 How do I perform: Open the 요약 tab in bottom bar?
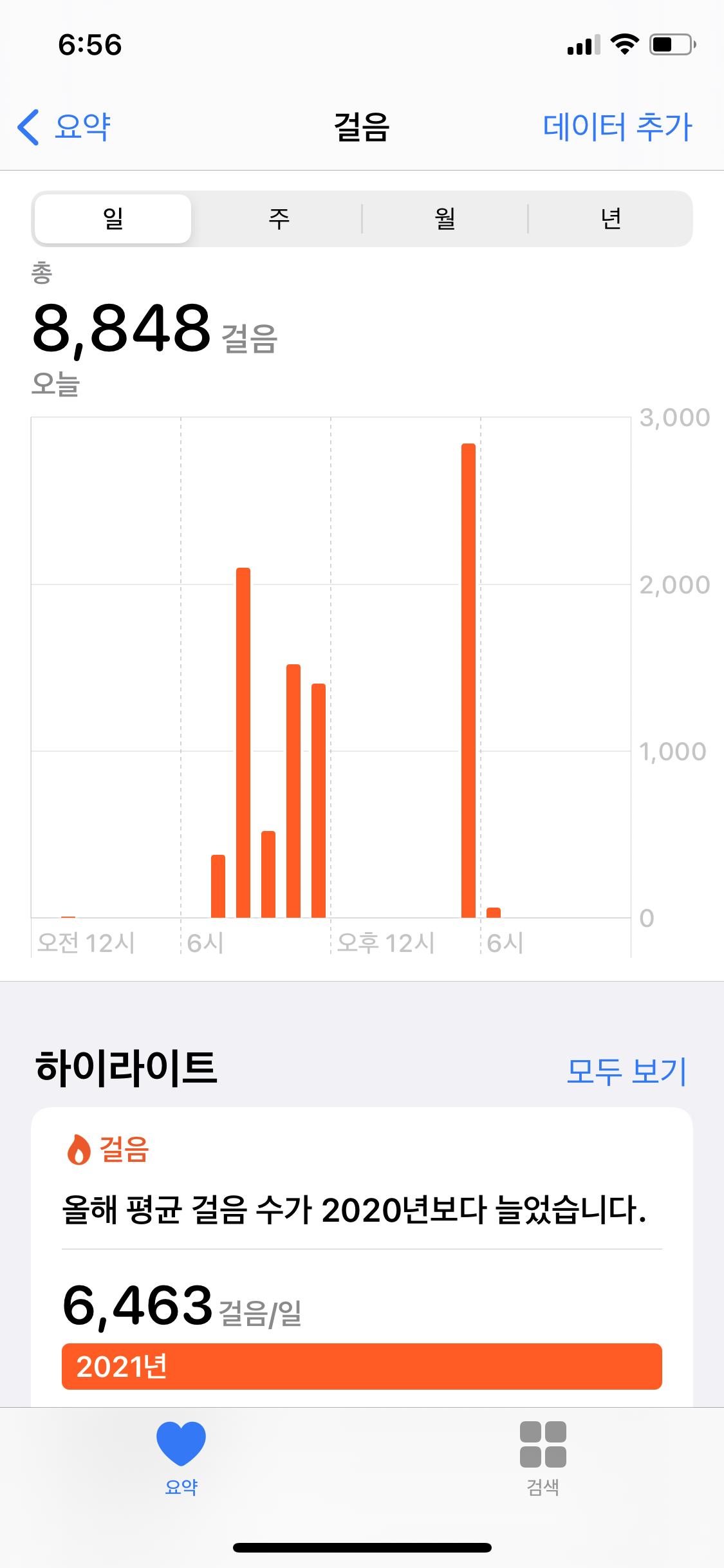tap(181, 1459)
